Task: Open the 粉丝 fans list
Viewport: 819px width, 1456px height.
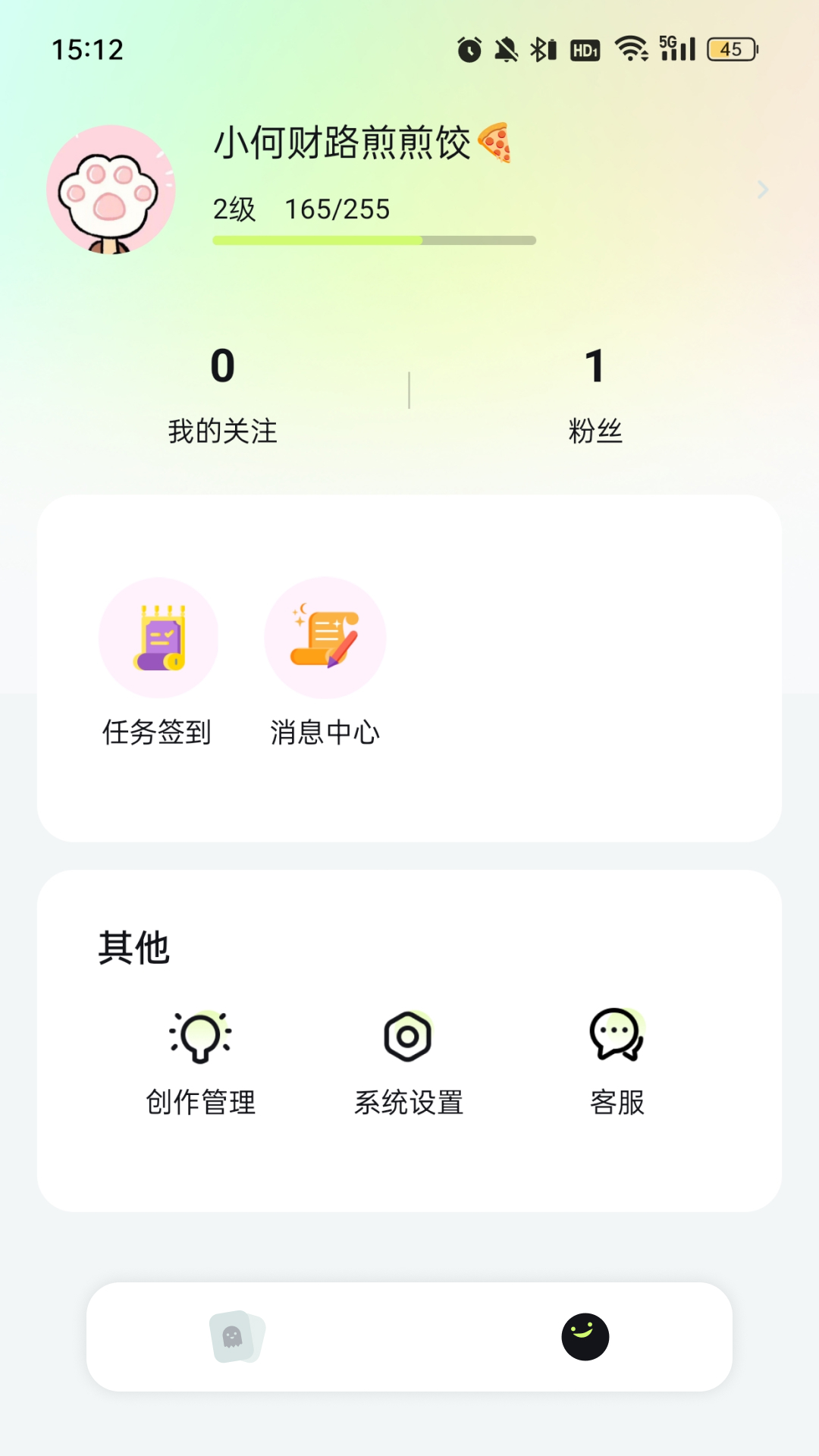Action: click(x=596, y=394)
